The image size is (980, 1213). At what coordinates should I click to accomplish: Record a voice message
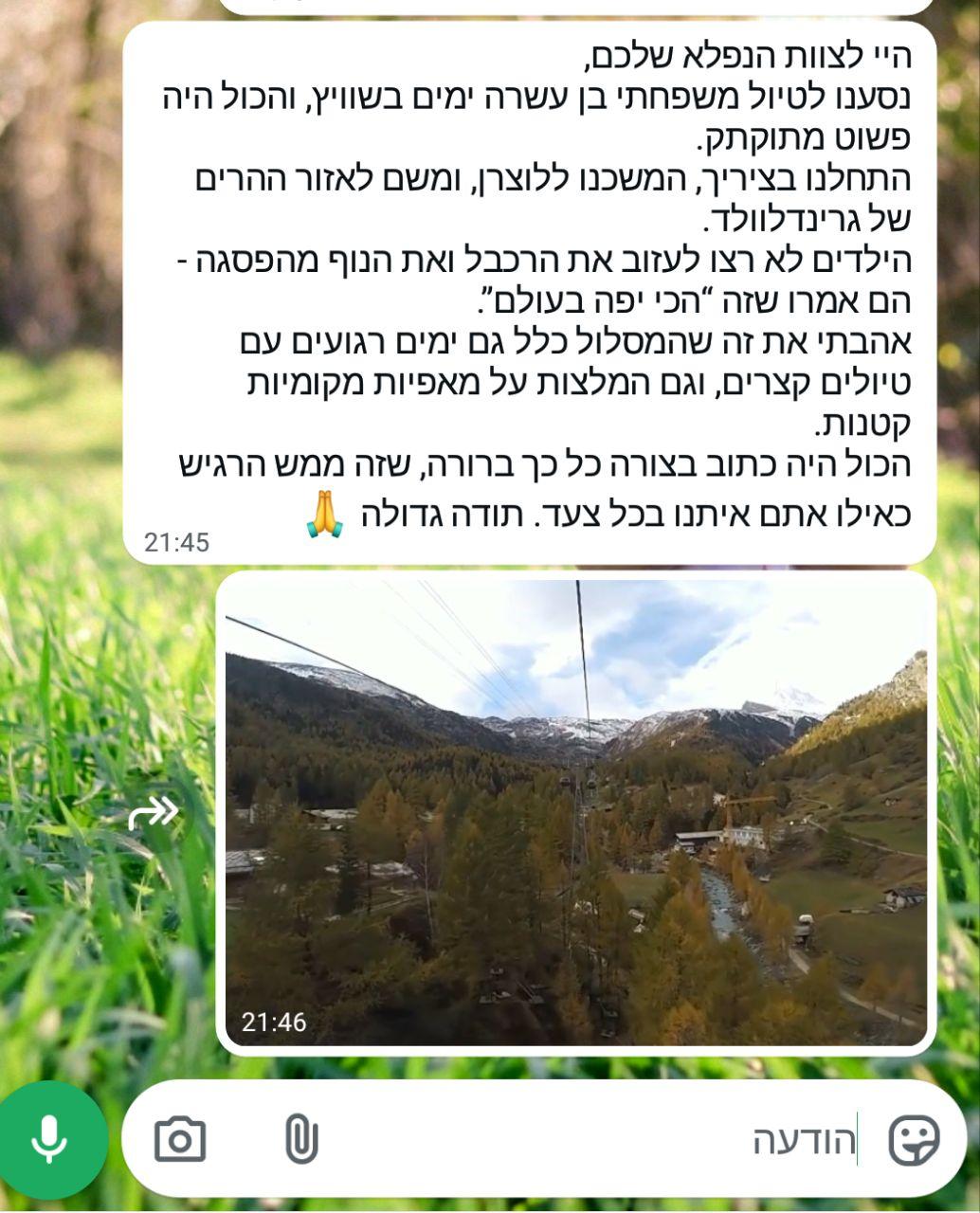point(49,1139)
